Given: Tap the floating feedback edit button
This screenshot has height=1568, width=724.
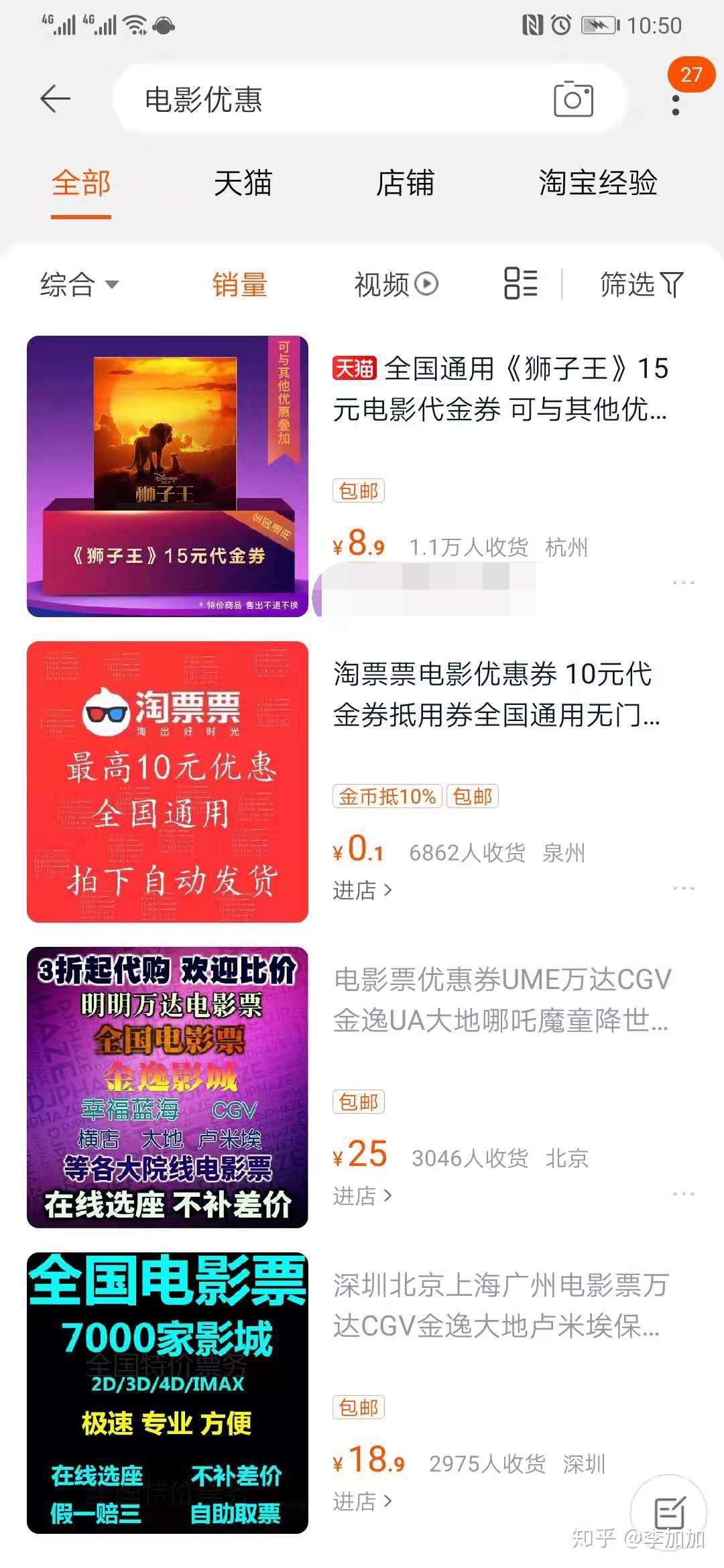Looking at the screenshot, I should point(668,1512).
